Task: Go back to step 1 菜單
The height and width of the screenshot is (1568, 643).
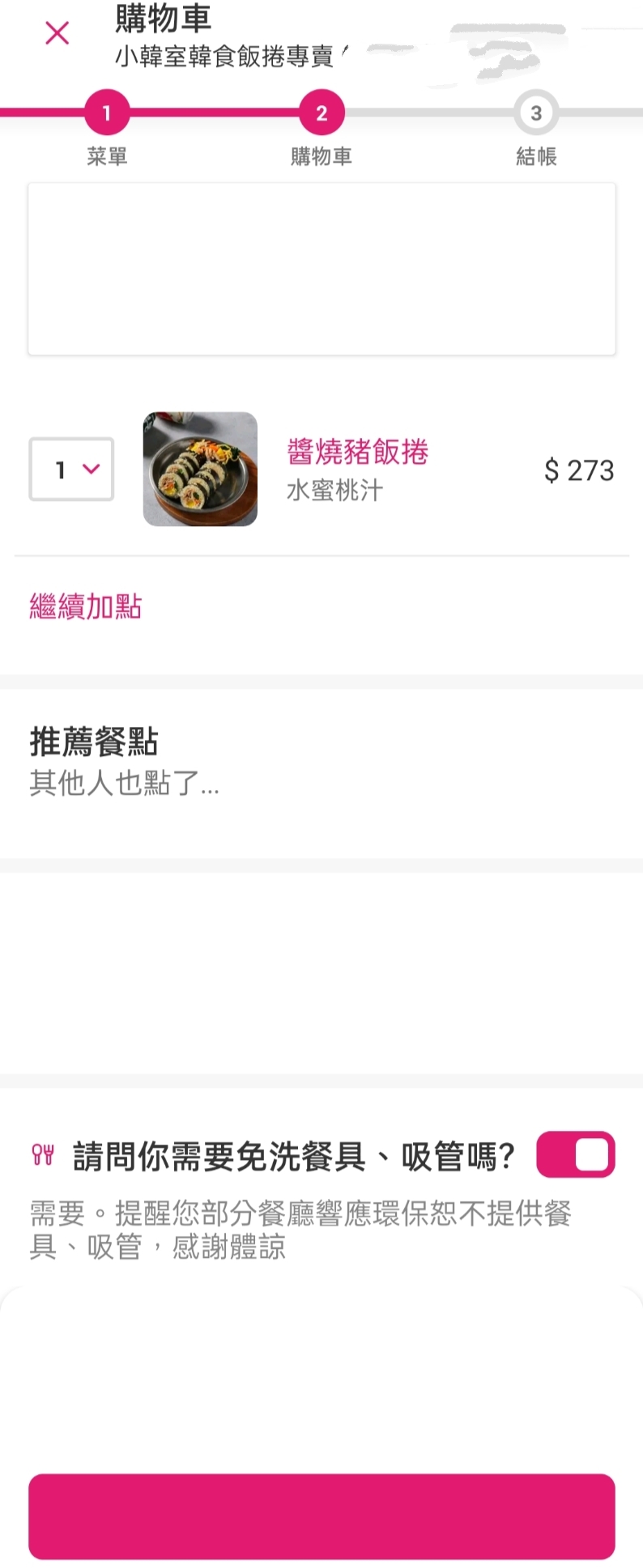Action: pyautogui.click(x=107, y=113)
